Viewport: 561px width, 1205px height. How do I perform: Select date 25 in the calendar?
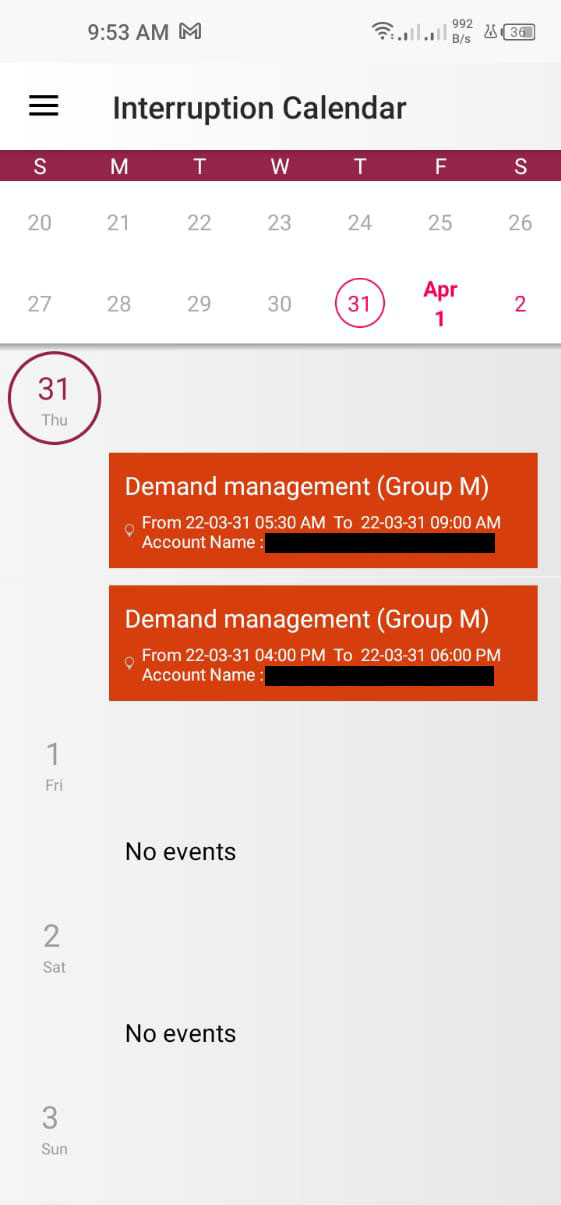[x=440, y=223]
